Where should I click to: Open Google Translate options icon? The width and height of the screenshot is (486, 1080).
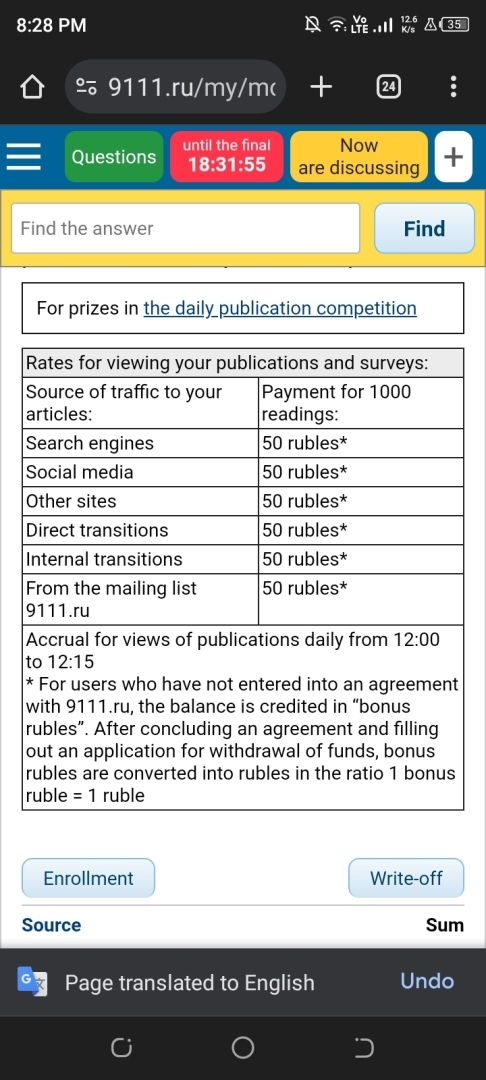coord(32,981)
